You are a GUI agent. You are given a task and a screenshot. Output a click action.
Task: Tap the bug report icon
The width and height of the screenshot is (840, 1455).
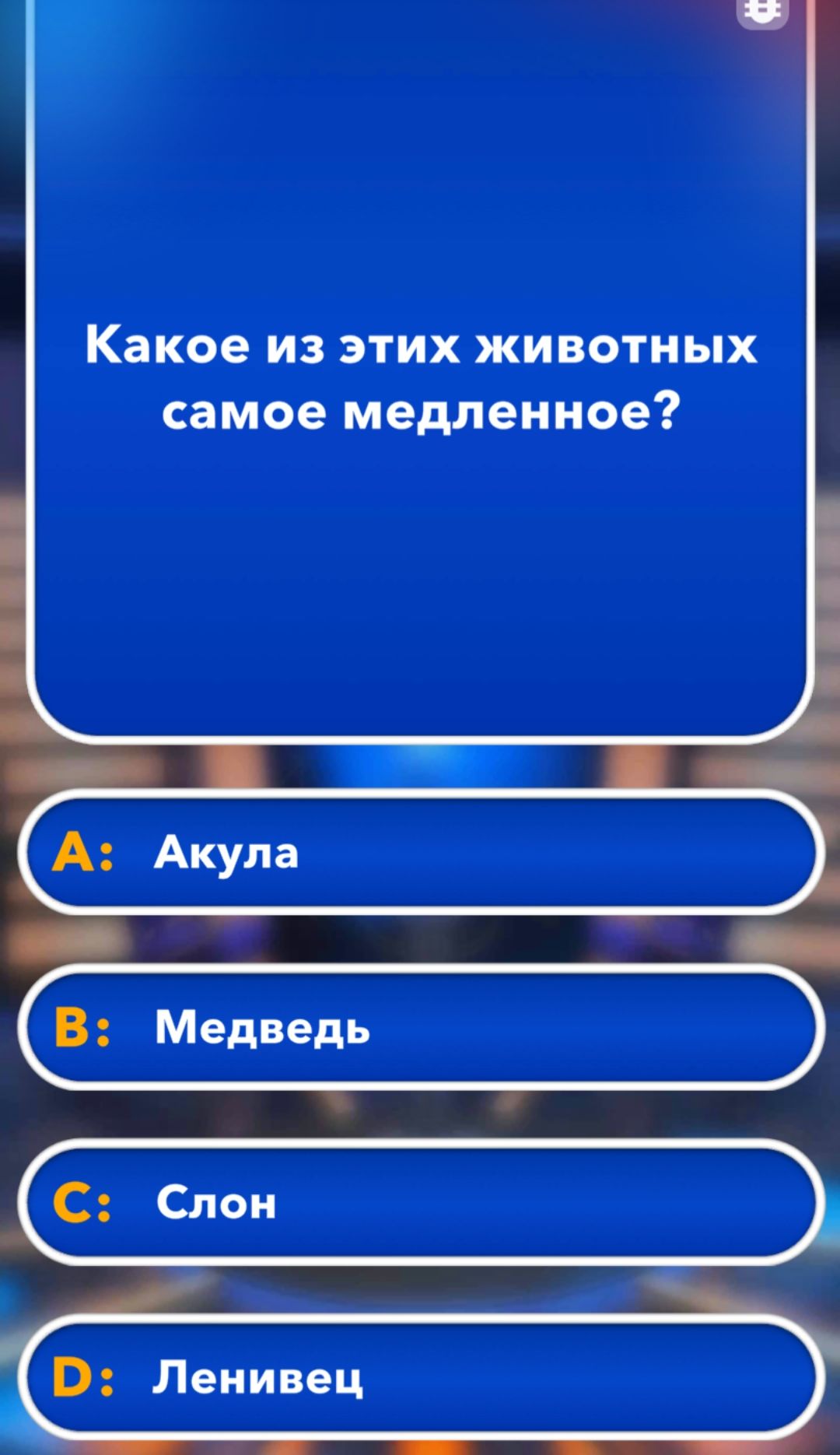click(x=762, y=9)
